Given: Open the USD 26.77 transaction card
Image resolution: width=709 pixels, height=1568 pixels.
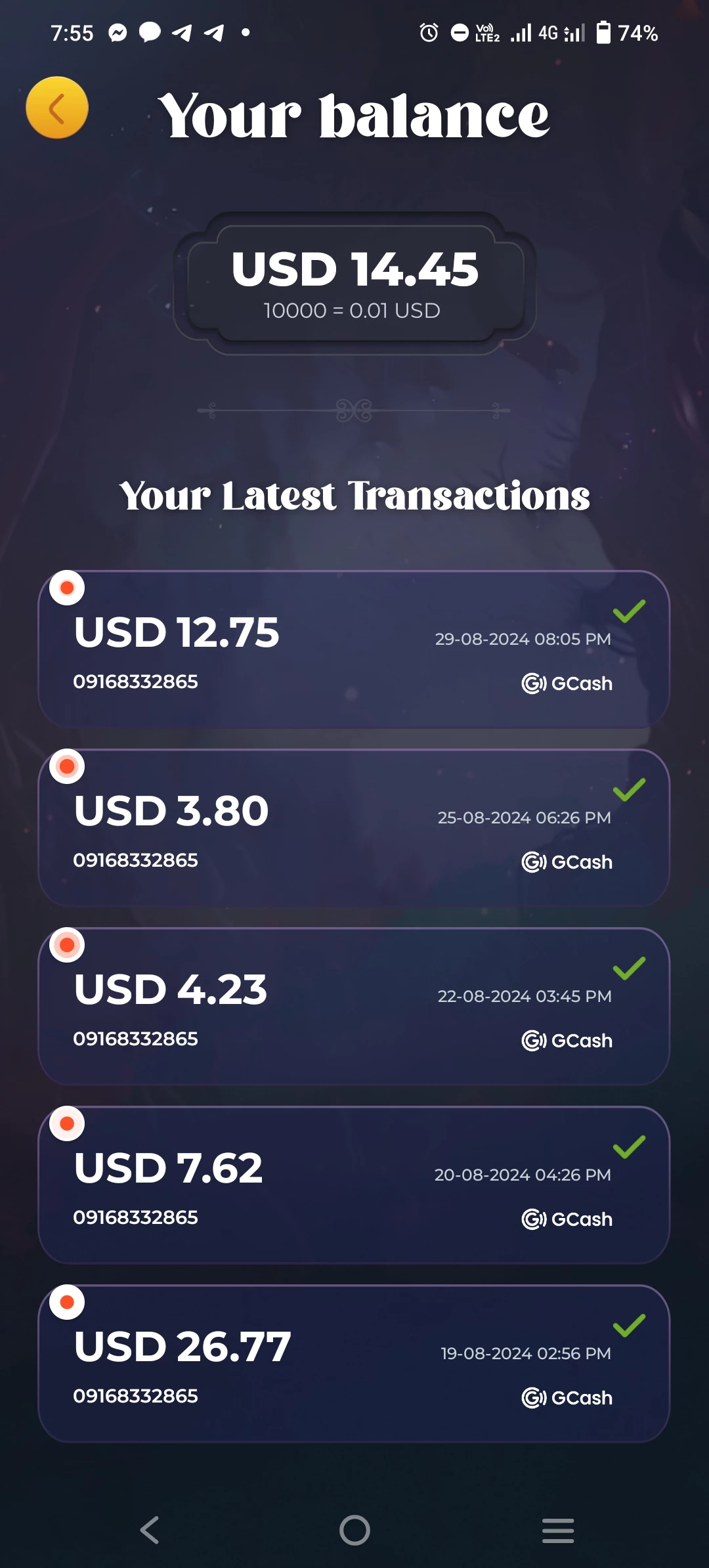Looking at the screenshot, I should pyautogui.click(x=354, y=1363).
